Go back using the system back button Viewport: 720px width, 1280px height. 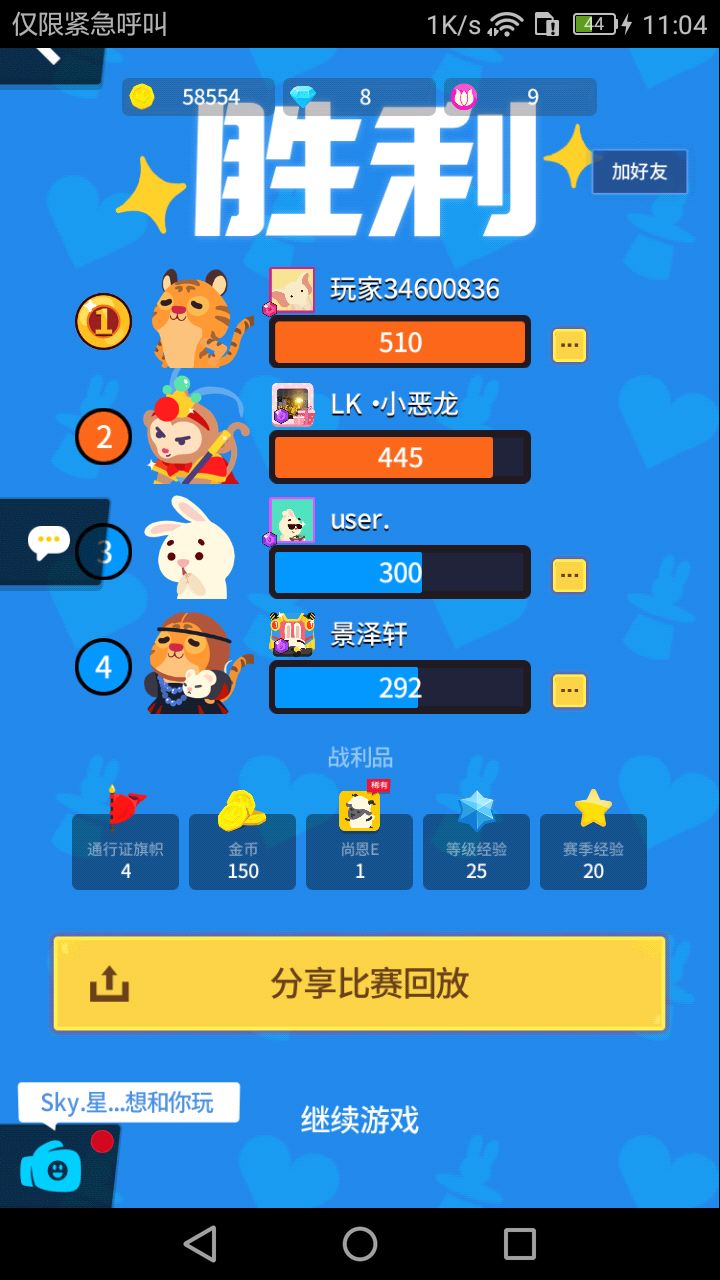tap(200, 1244)
